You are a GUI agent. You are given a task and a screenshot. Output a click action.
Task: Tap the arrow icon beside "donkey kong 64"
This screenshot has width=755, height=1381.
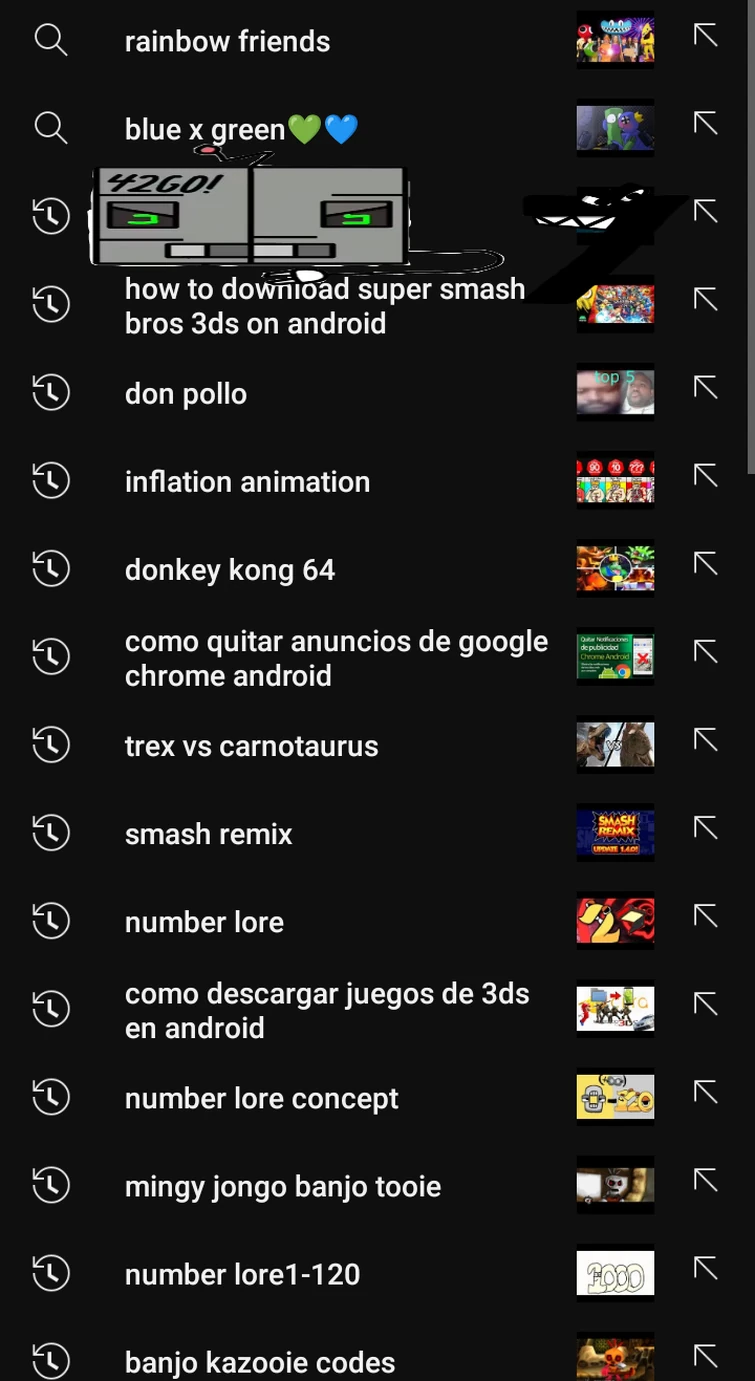706,564
